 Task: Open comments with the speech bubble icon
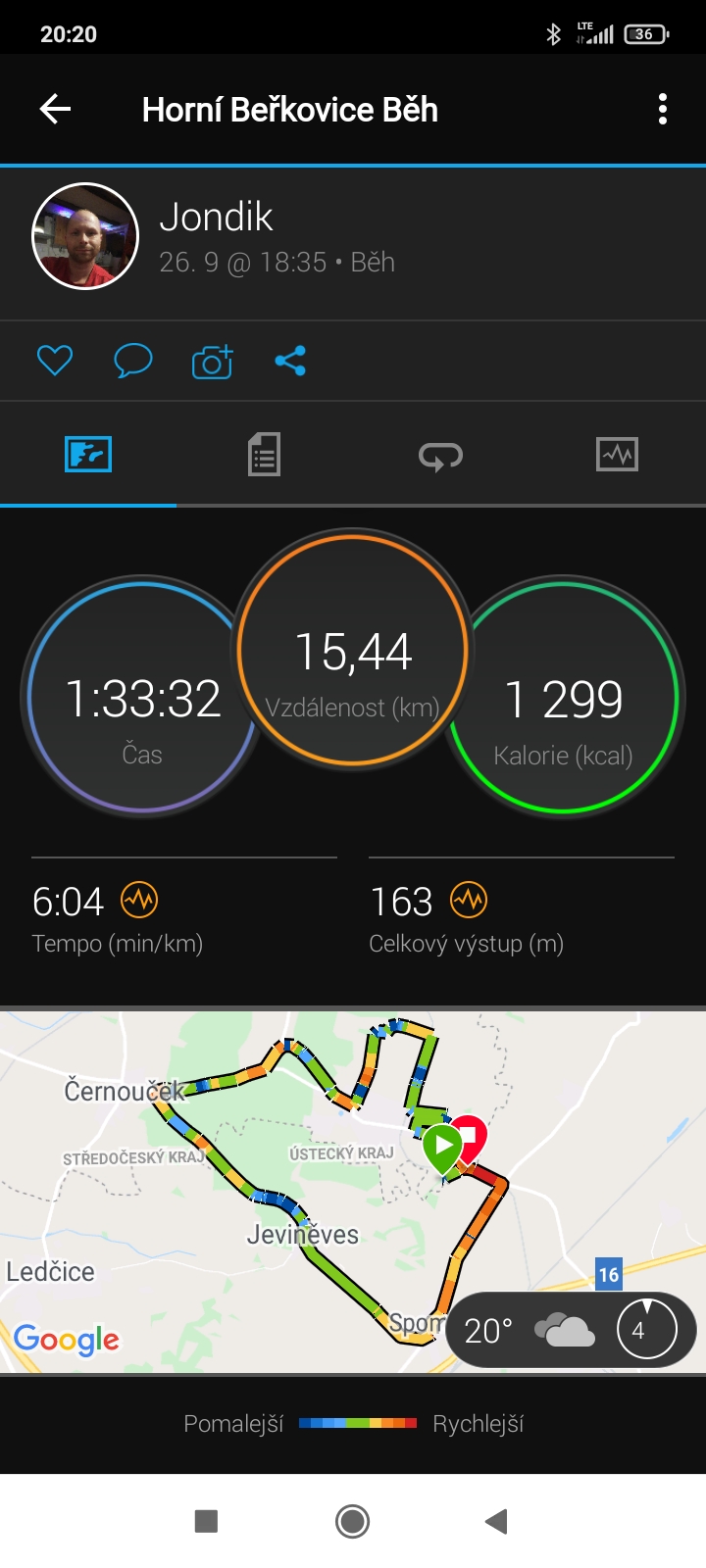tap(133, 361)
